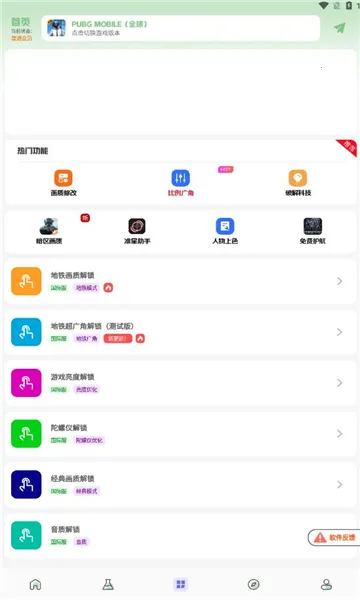The height and width of the screenshot is (600, 360).
Task: Open 游戏亮度解锁 row
Action: click(x=181, y=383)
